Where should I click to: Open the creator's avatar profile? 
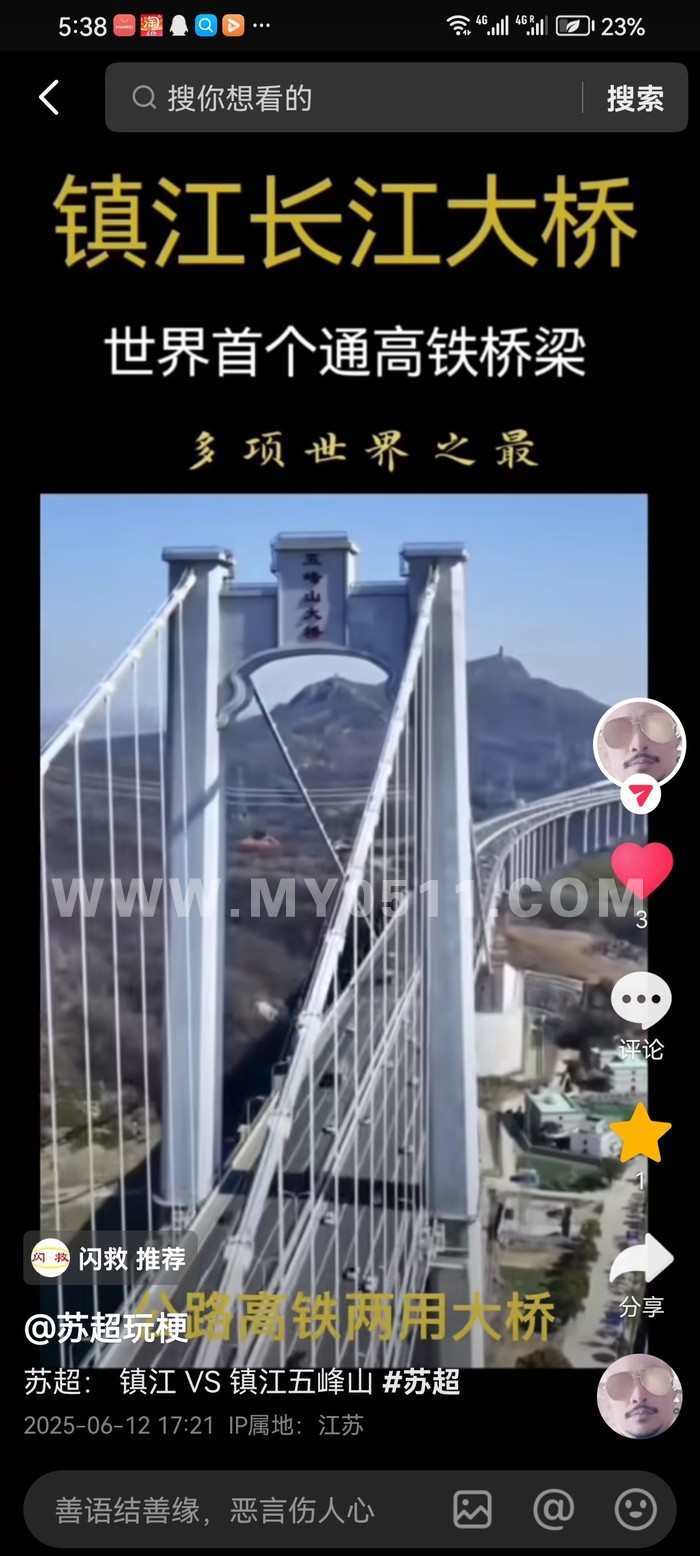(x=639, y=742)
